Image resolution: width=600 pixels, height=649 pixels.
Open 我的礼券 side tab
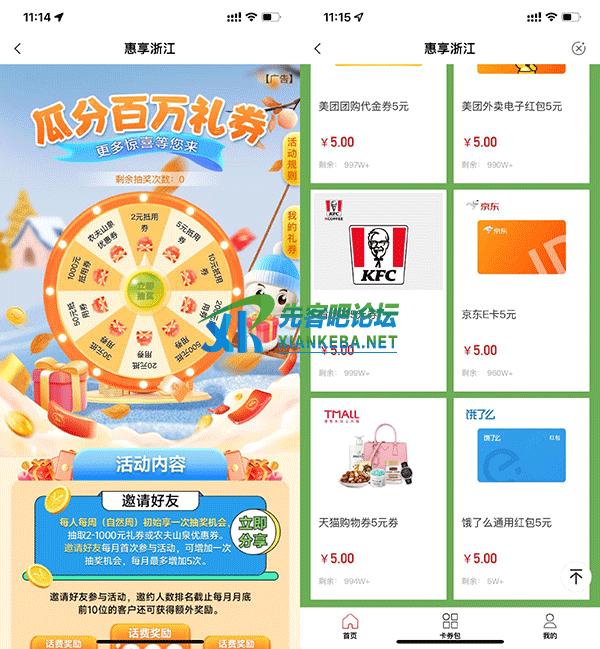(292, 232)
